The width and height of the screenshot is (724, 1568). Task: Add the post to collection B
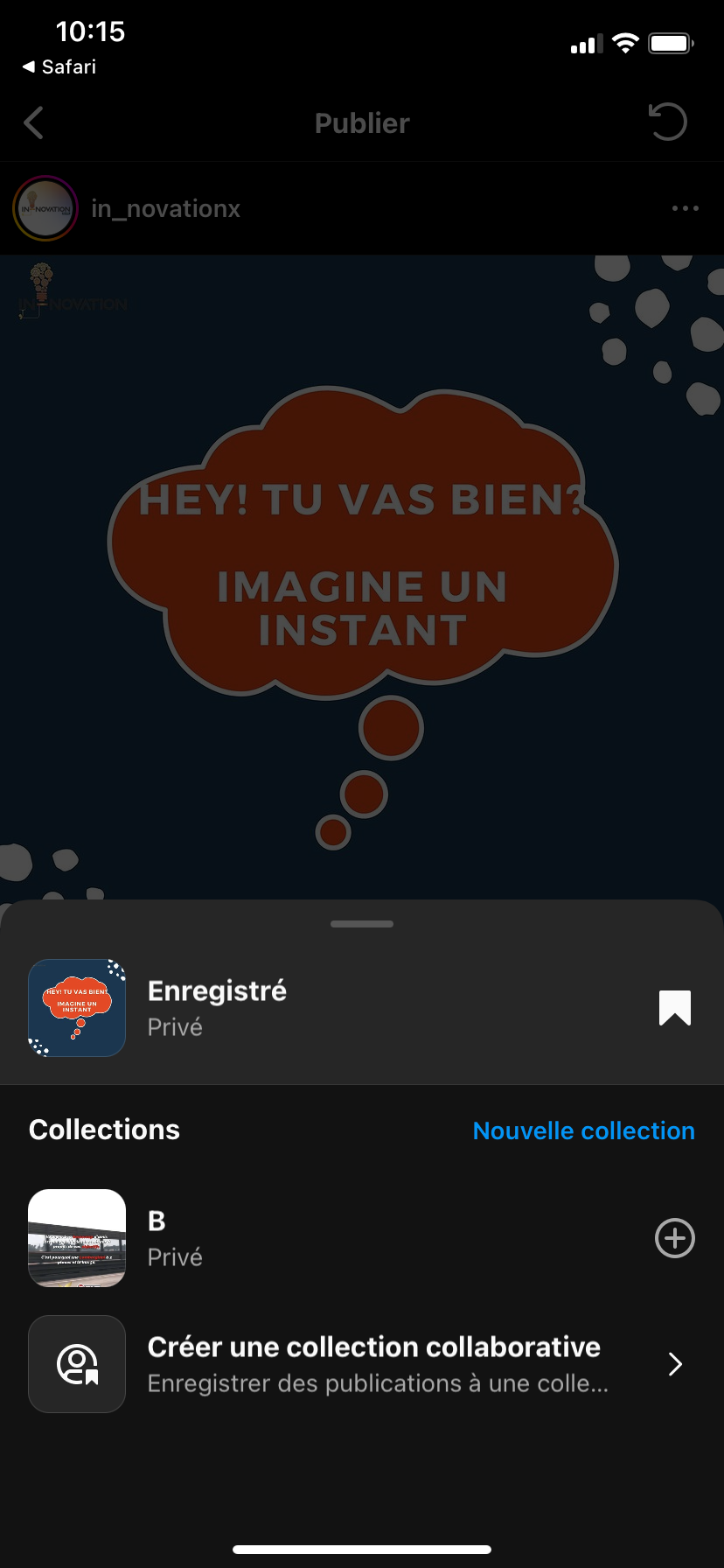(x=674, y=1238)
